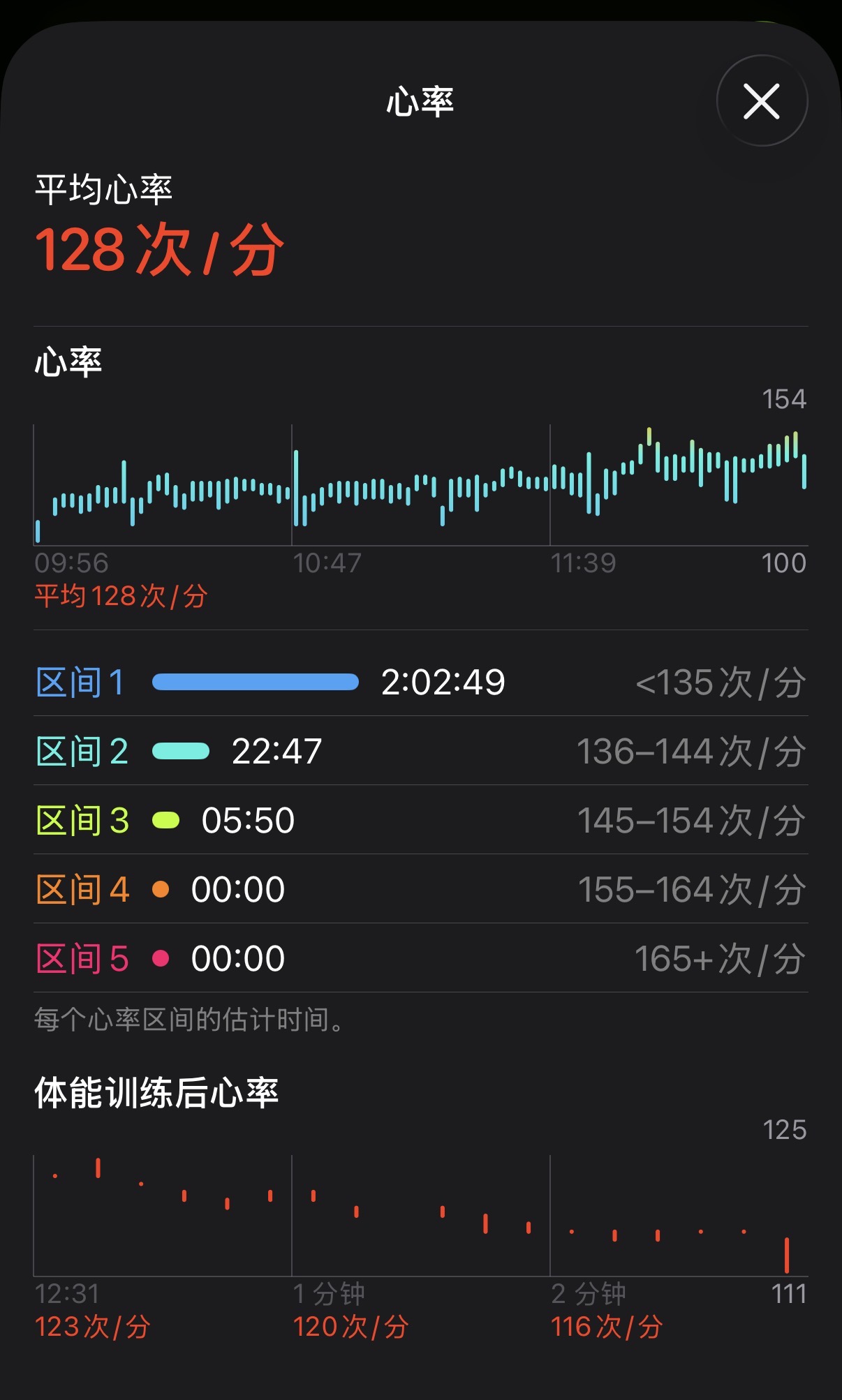
Task: Close the 心率 detail sheet
Action: coord(762,101)
